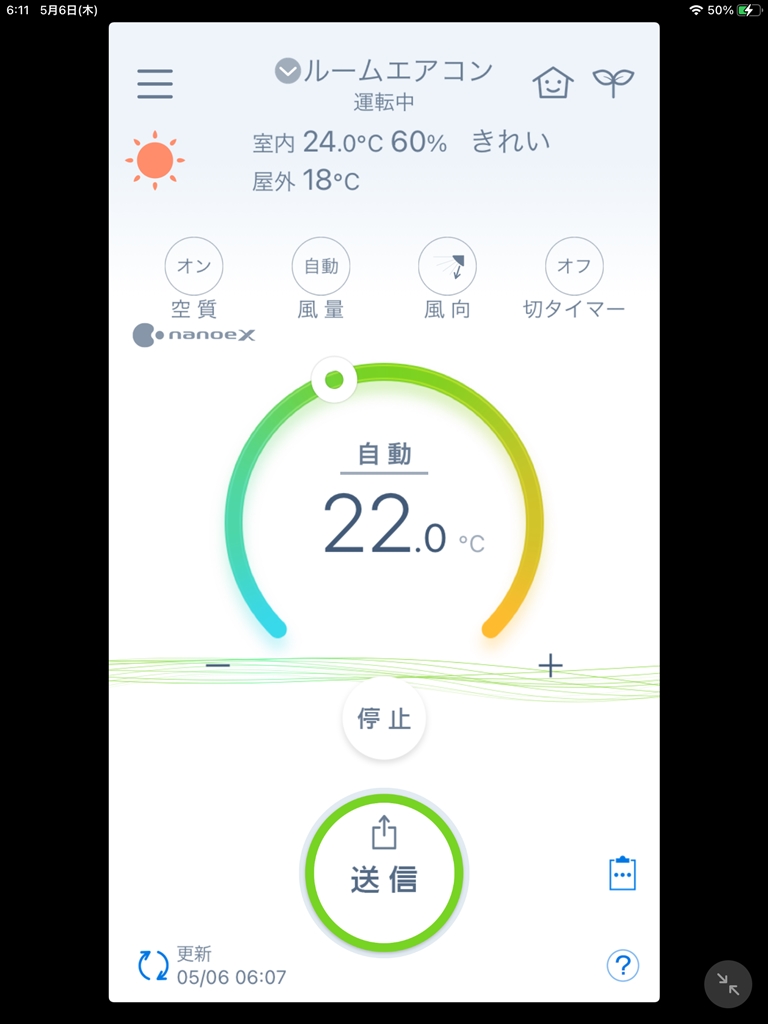Screen dimensions: 768x1024
Task: Switch 風量 fan speed from 自動
Action: click(320, 265)
